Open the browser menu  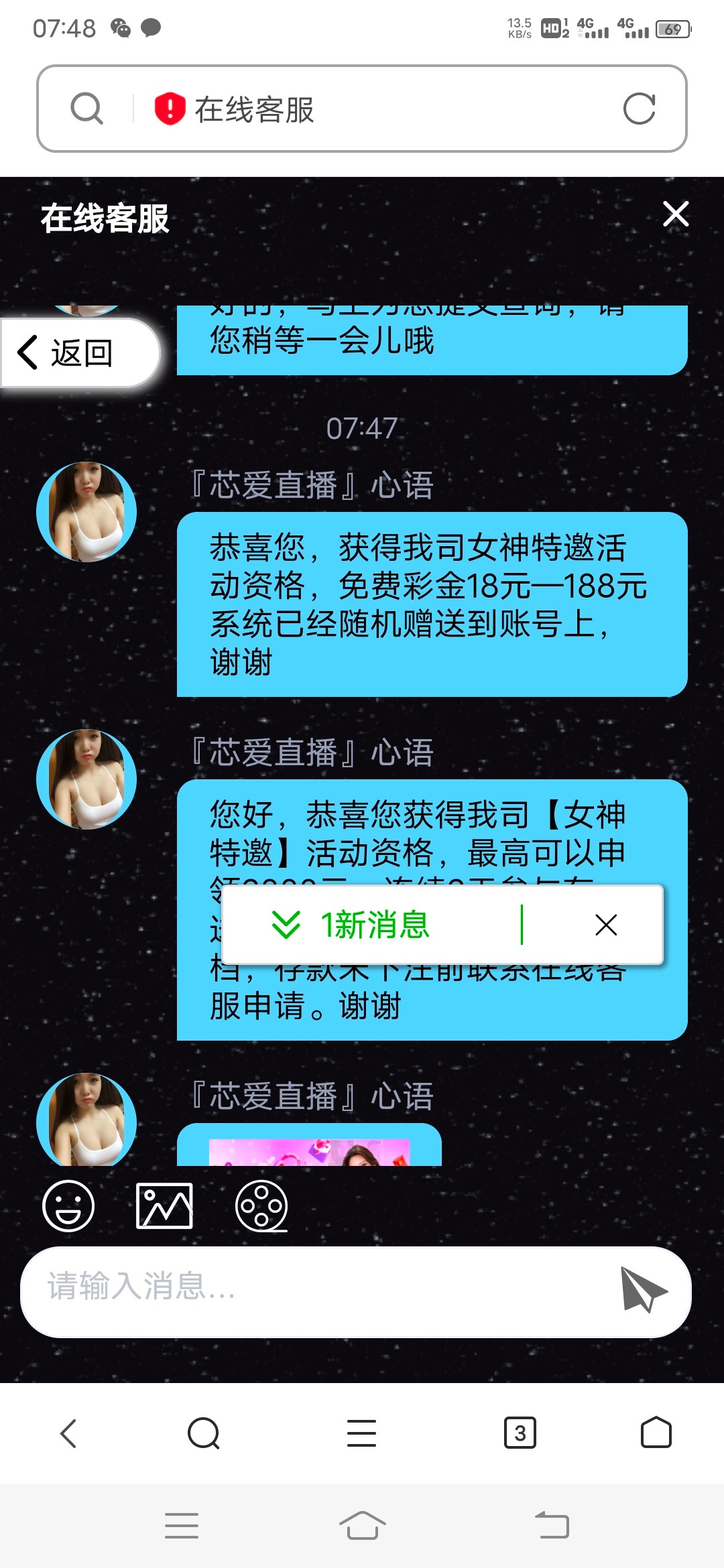pos(361,1433)
